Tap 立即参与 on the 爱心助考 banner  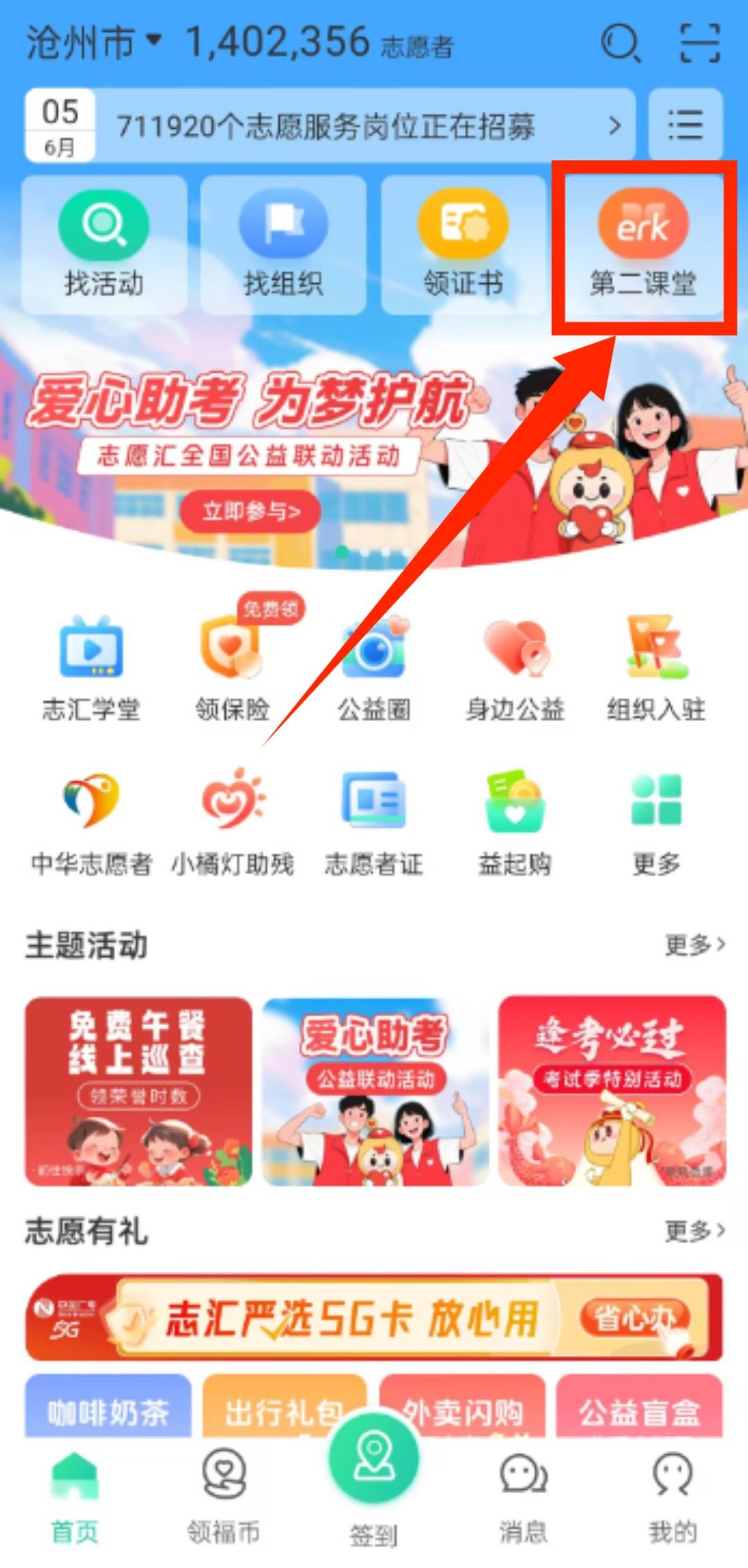pos(251,511)
